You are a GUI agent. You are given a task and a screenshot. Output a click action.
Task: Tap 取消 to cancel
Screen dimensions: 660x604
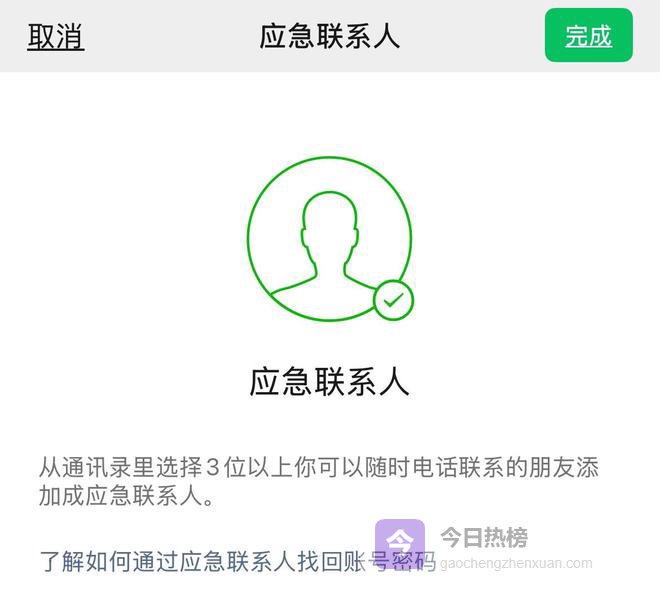pyautogui.click(x=56, y=37)
